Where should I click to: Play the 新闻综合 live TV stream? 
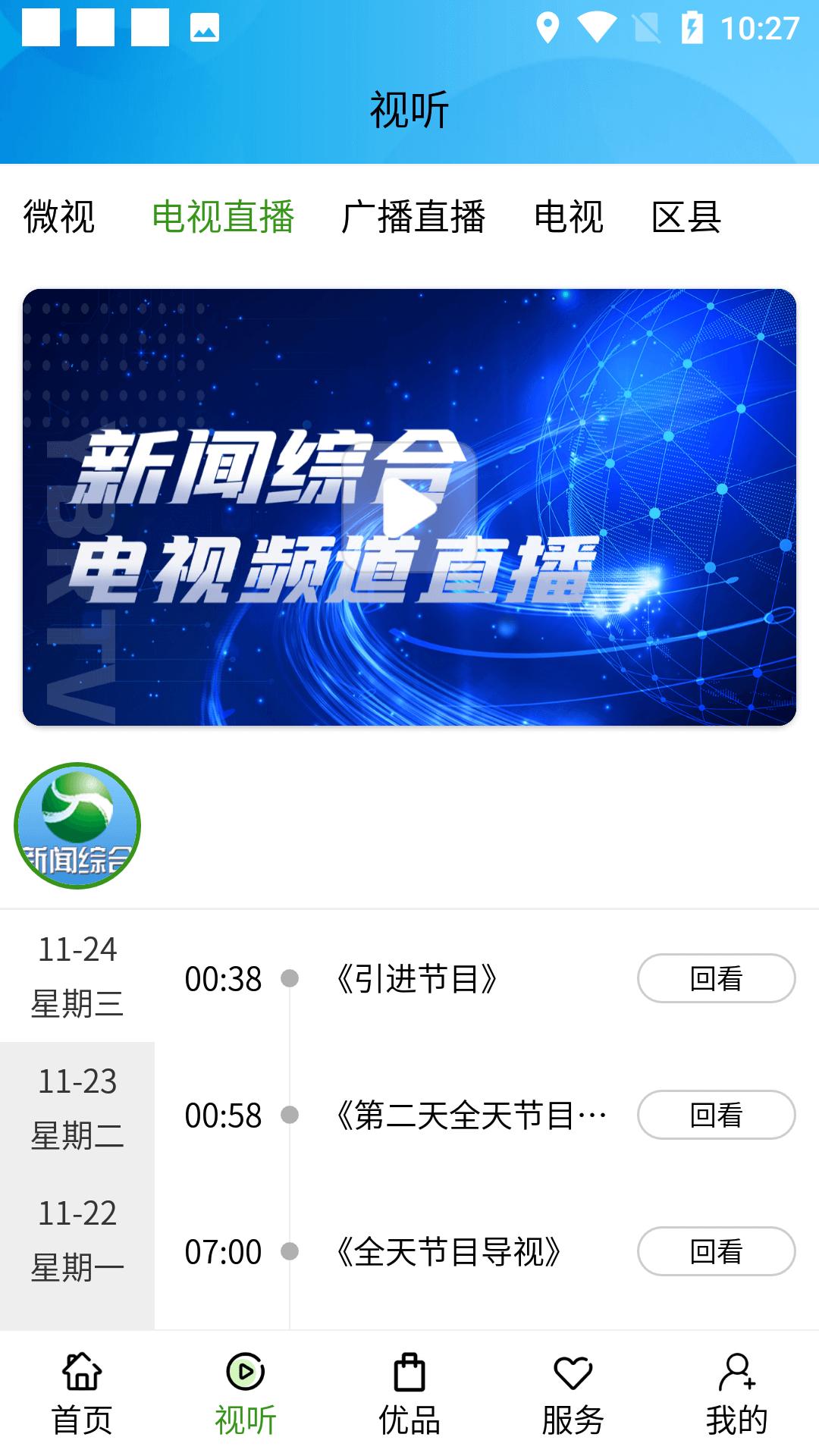coord(409,508)
